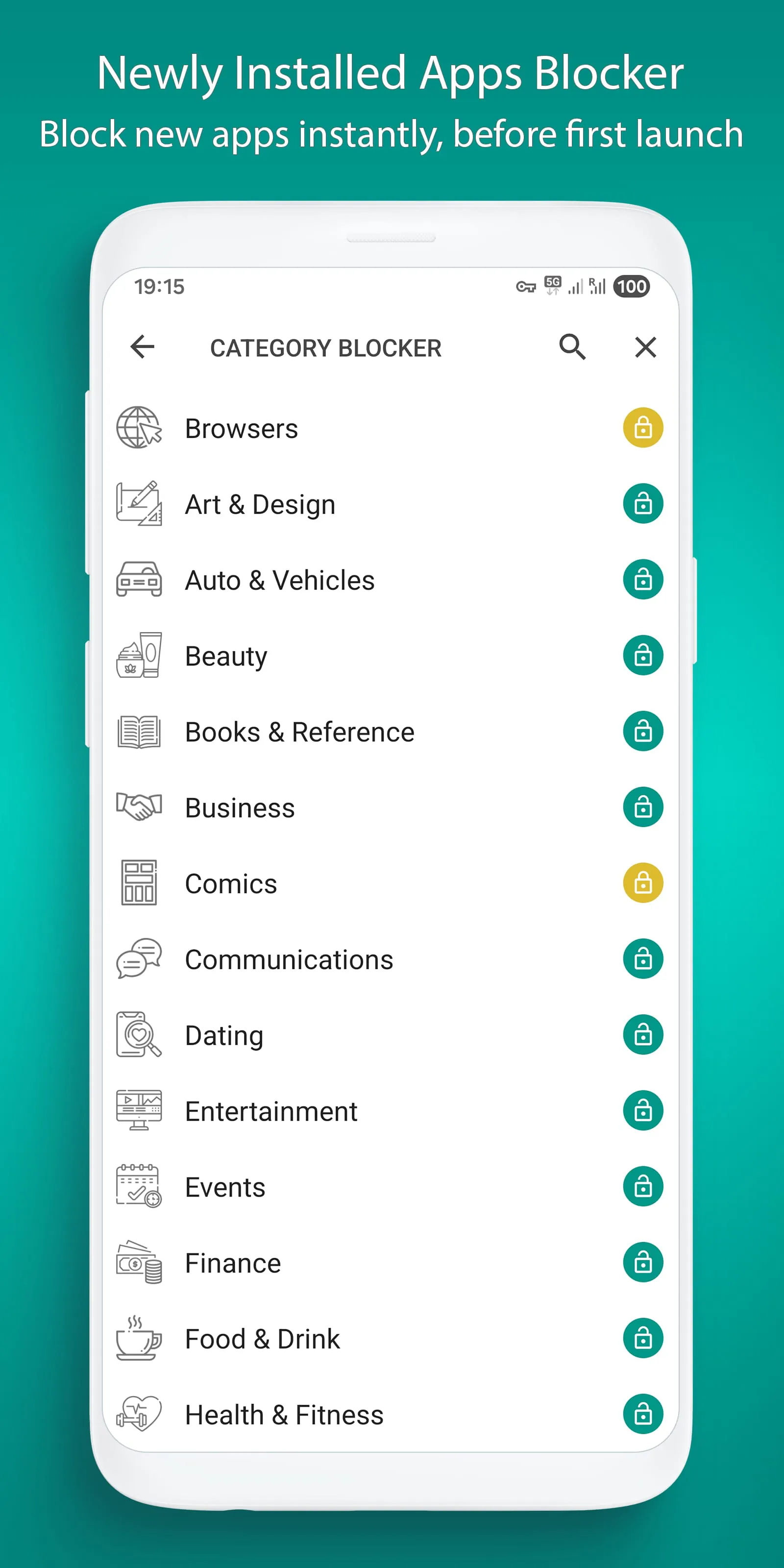Toggle the Comics category lock
784x1568 pixels.
click(643, 883)
